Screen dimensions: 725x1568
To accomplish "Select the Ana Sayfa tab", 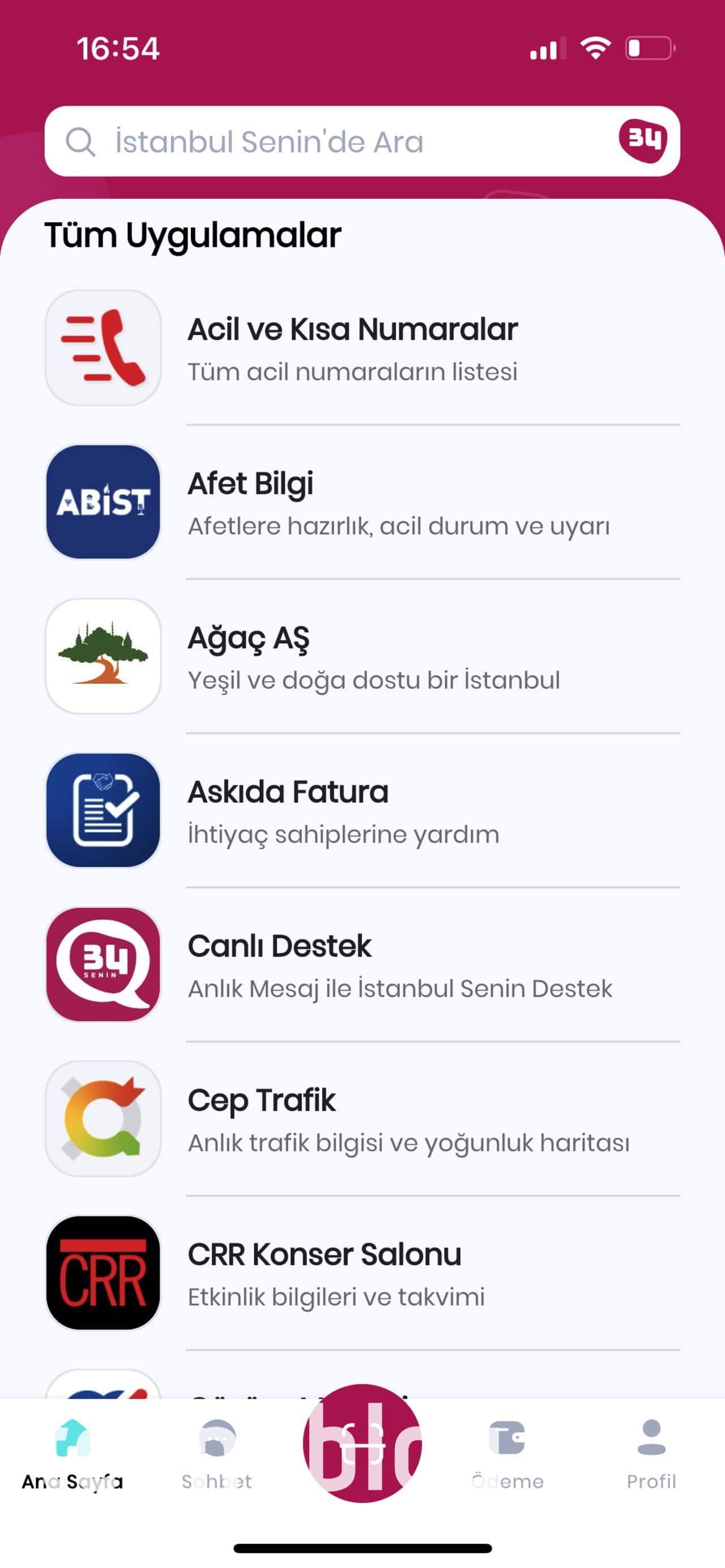I will pos(72,1455).
